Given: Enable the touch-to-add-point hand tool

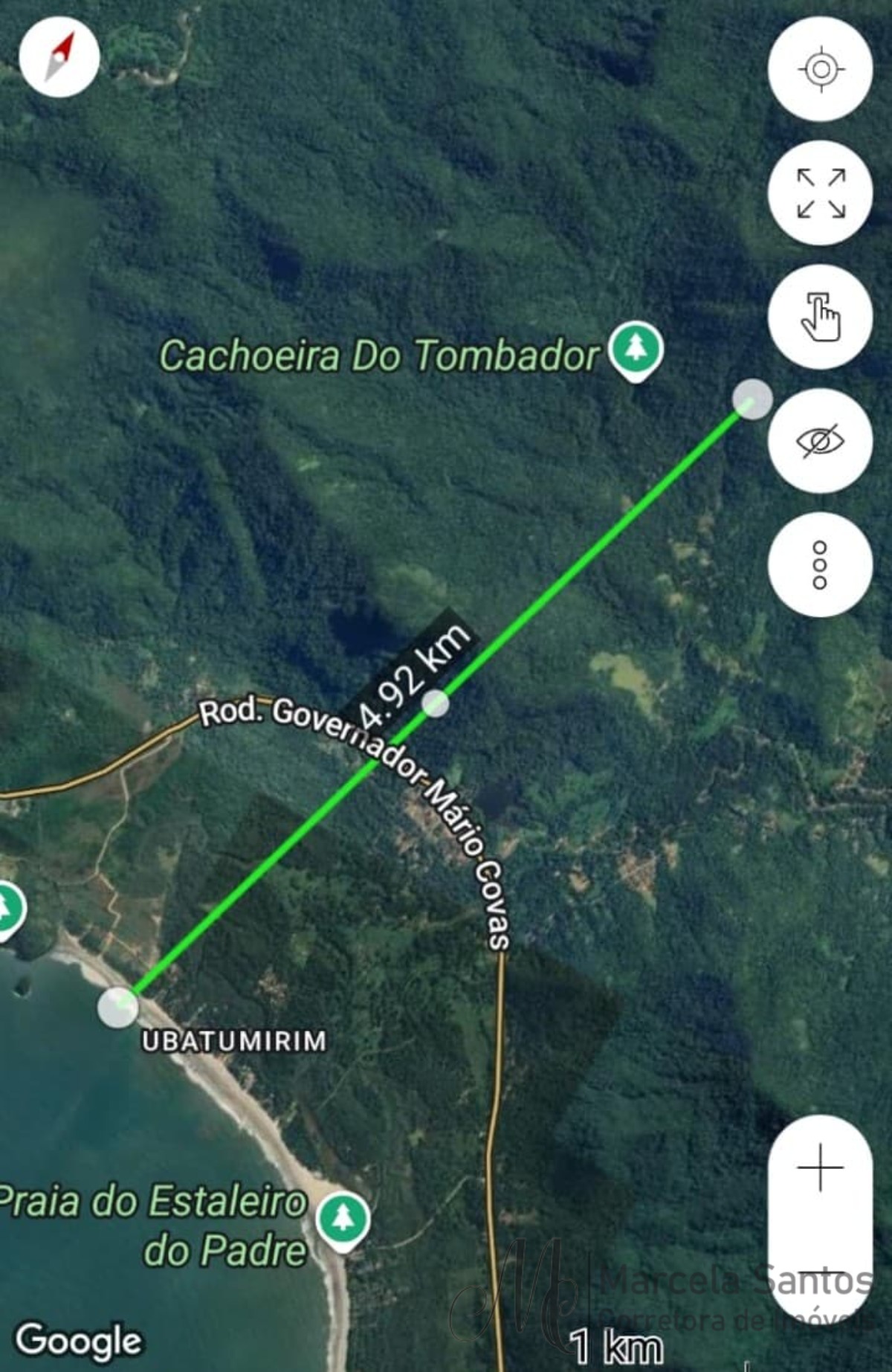Looking at the screenshot, I should 820,318.
